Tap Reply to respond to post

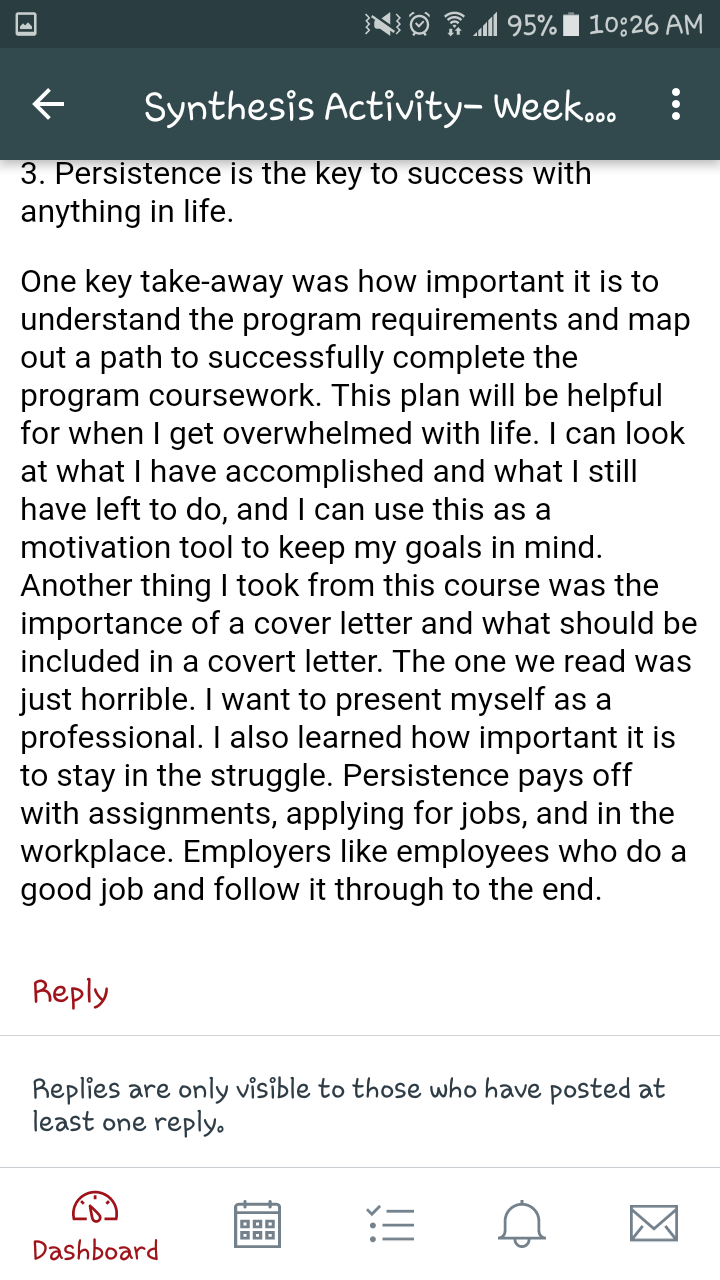[70, 992]
